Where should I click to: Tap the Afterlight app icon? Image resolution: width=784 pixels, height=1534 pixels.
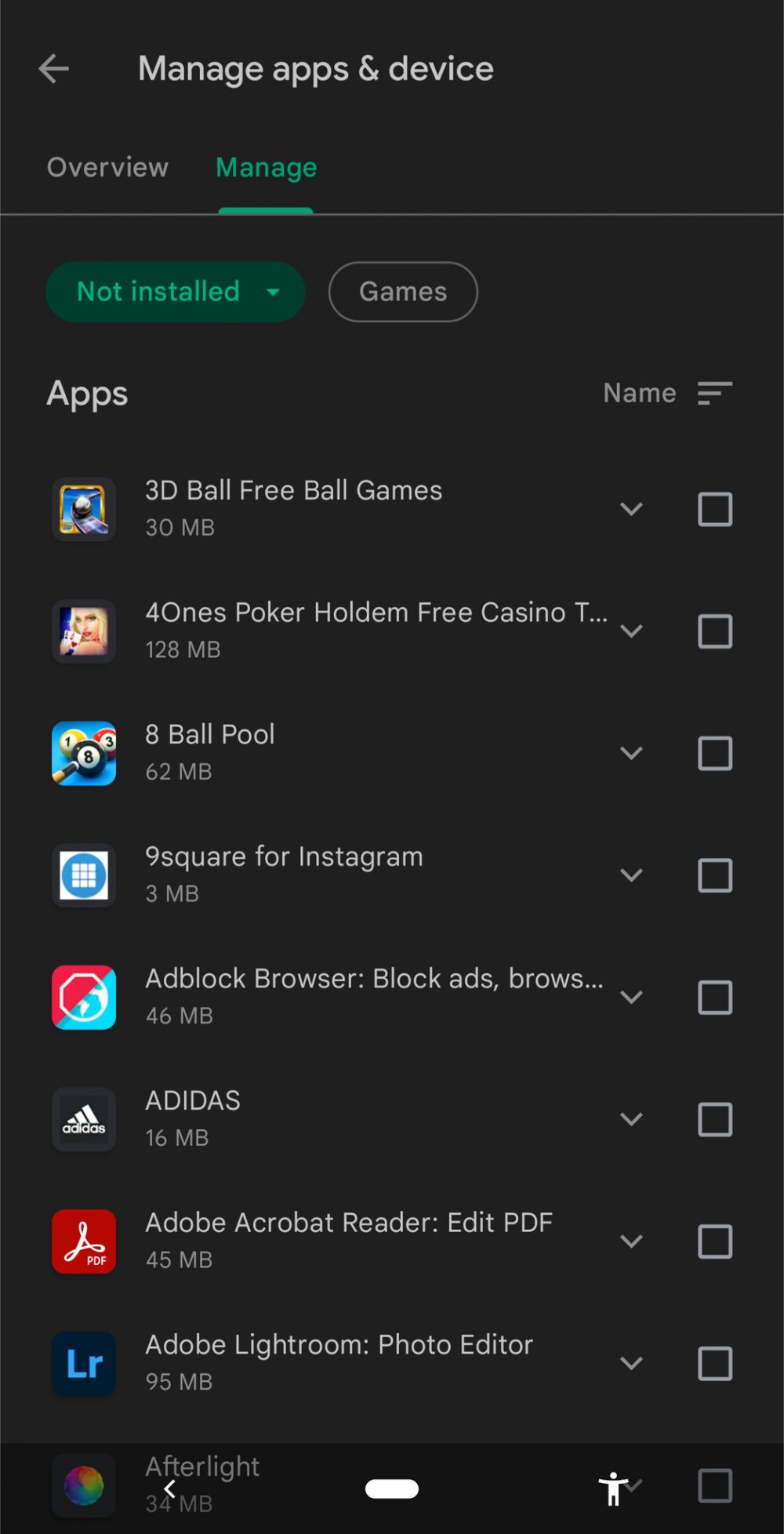point(83,1482)
